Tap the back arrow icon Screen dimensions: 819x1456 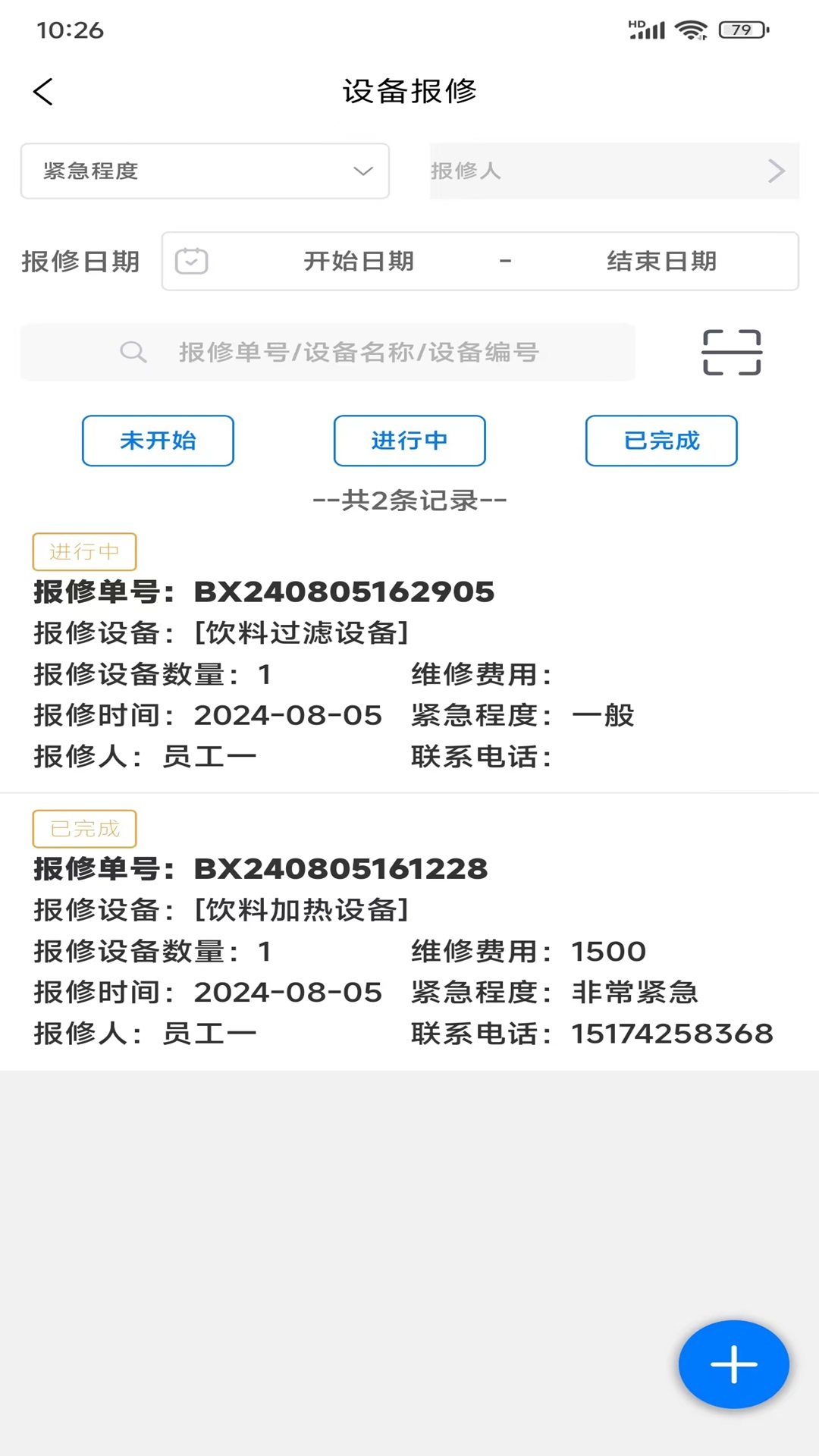[43, 92]
